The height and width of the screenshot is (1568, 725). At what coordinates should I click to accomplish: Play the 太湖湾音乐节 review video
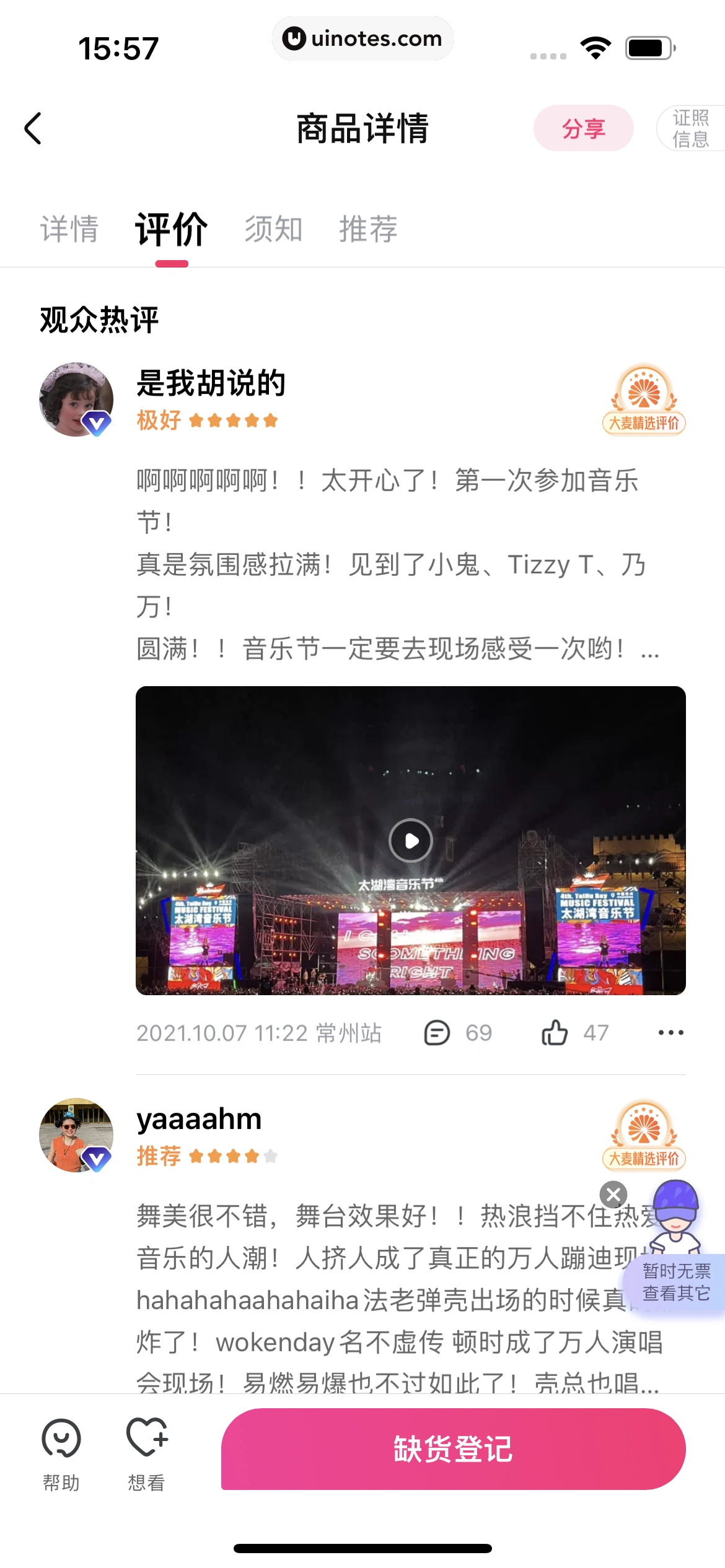click(x=410, y=840)
